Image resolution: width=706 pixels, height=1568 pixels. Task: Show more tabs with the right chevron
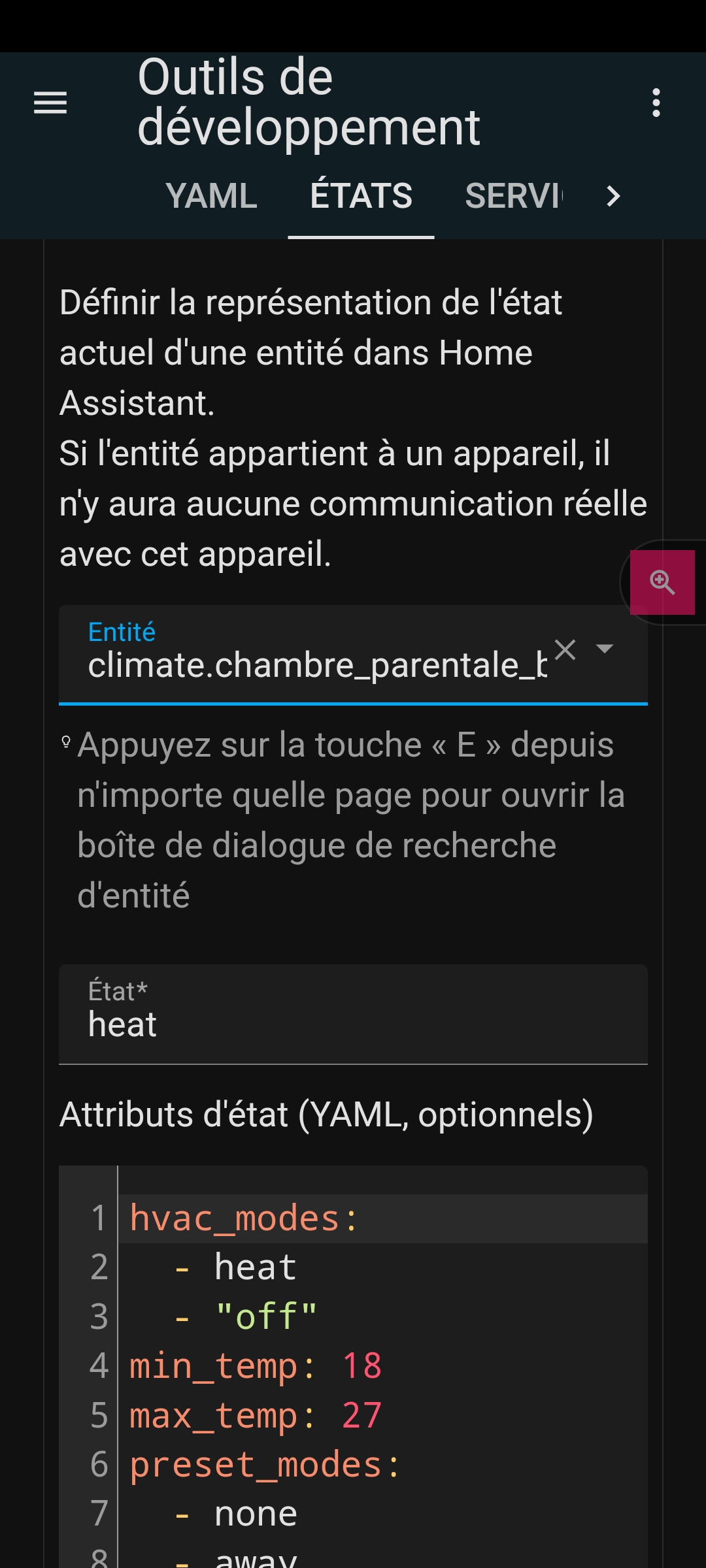(613, 196)
